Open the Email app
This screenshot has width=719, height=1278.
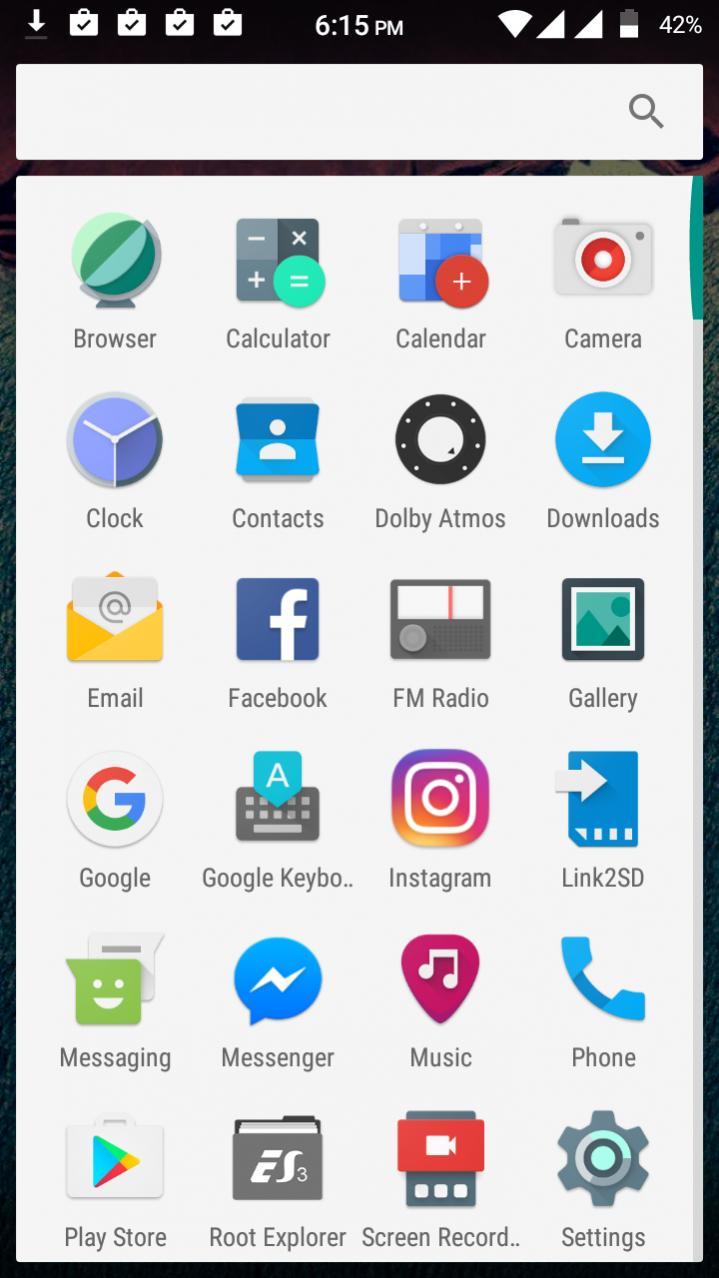point(115,620)
